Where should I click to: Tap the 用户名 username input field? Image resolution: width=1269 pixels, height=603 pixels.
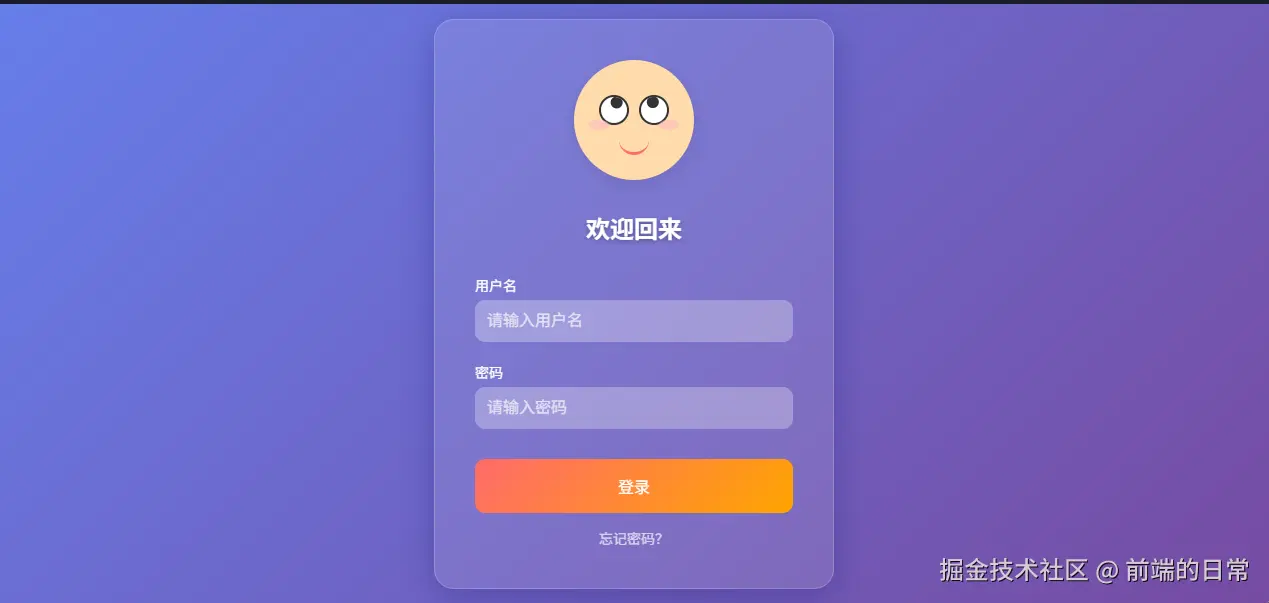point(633,321)
